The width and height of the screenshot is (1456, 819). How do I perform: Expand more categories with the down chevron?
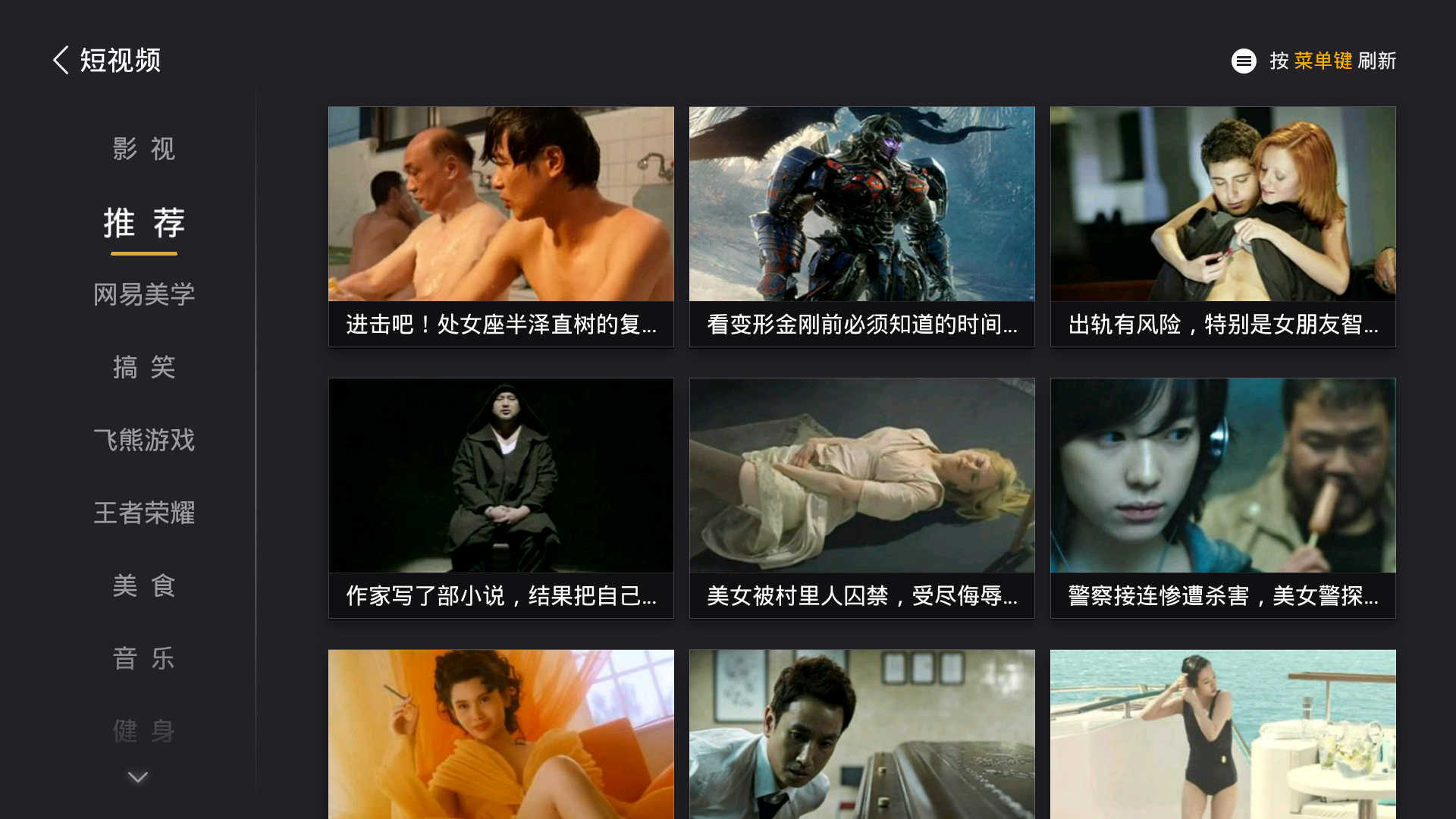pos(138,777)
